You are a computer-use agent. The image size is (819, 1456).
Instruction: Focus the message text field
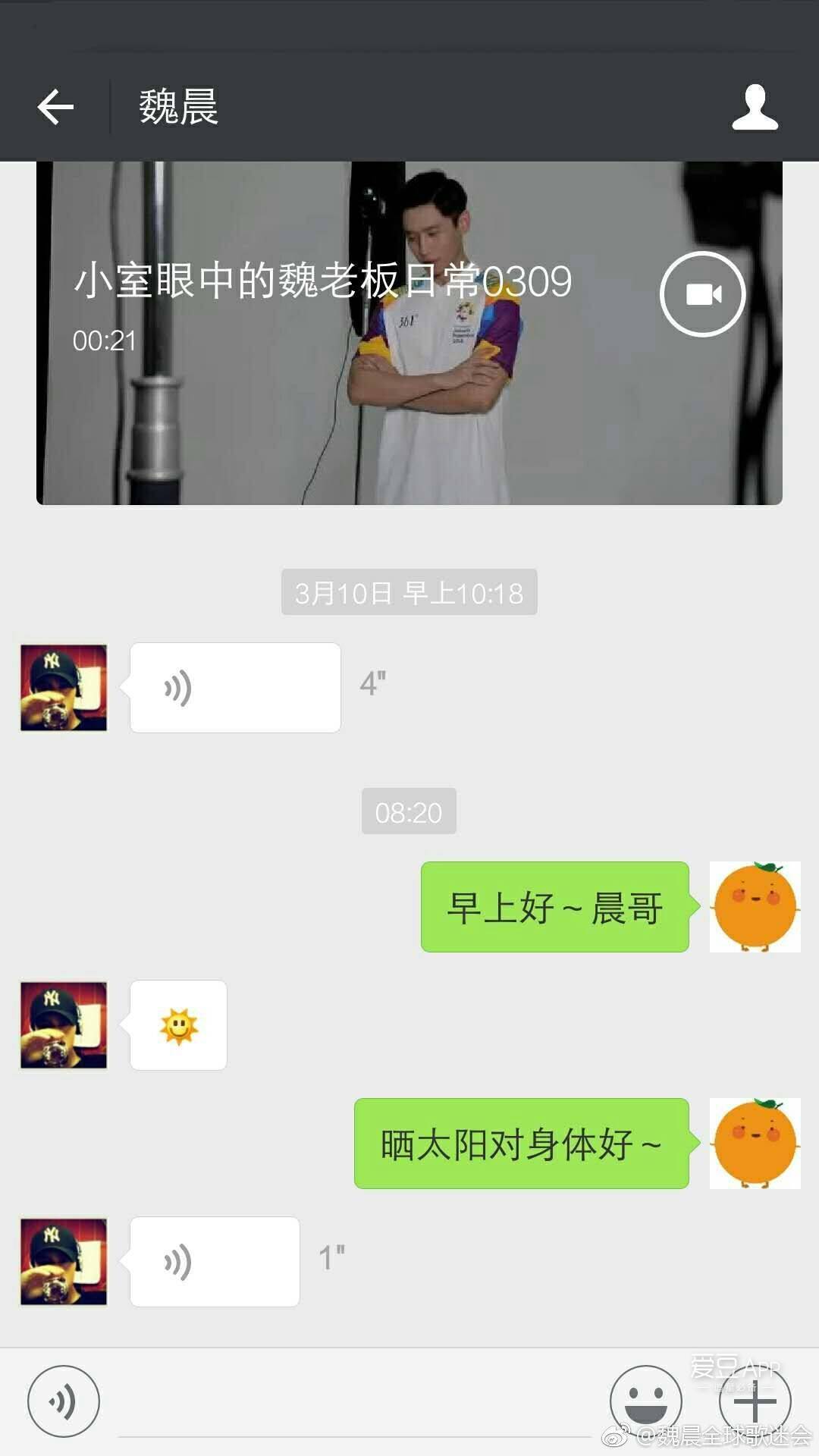click(353, 1410)
